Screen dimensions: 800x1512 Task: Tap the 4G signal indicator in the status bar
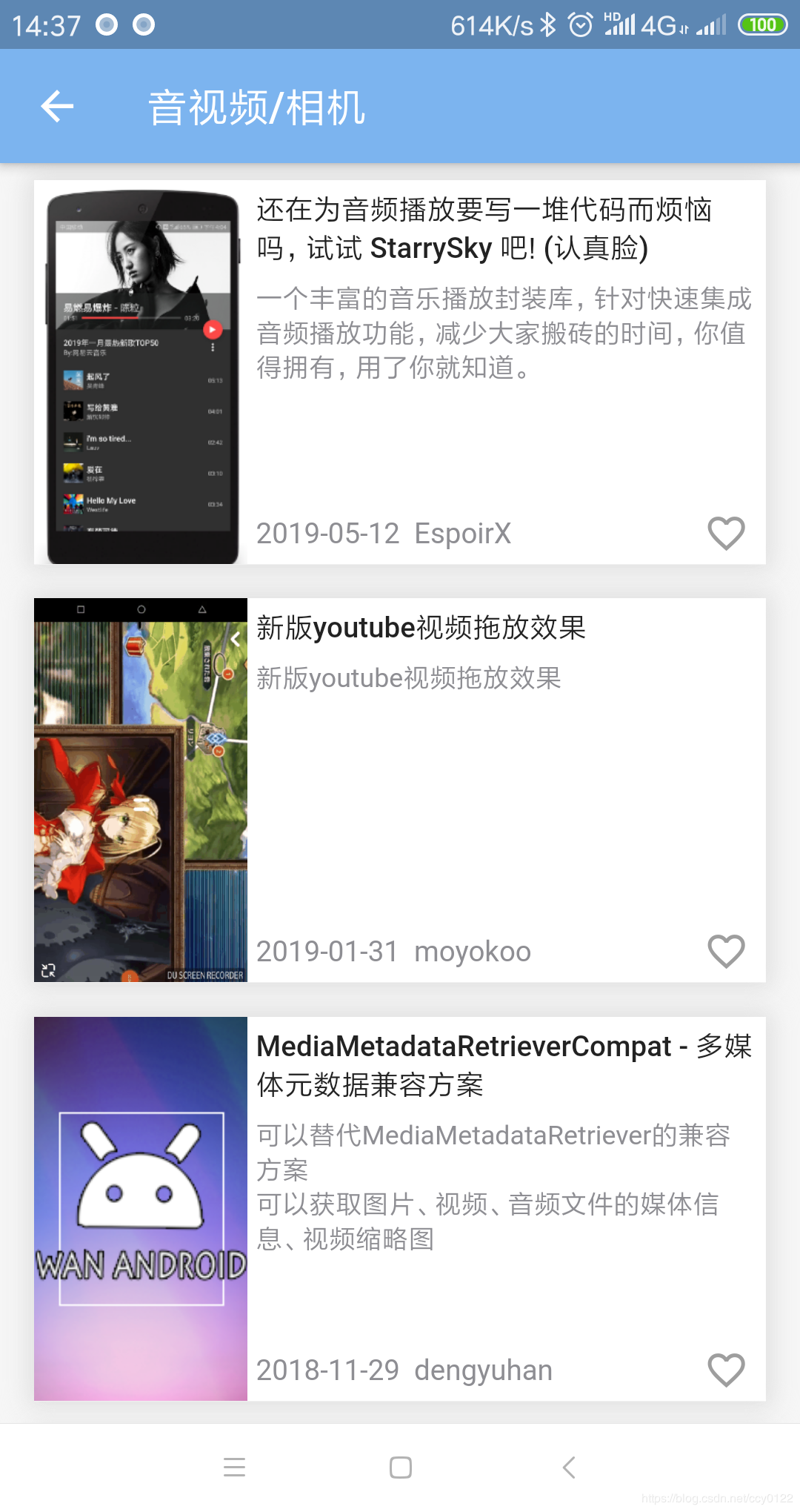click(659, 24)
